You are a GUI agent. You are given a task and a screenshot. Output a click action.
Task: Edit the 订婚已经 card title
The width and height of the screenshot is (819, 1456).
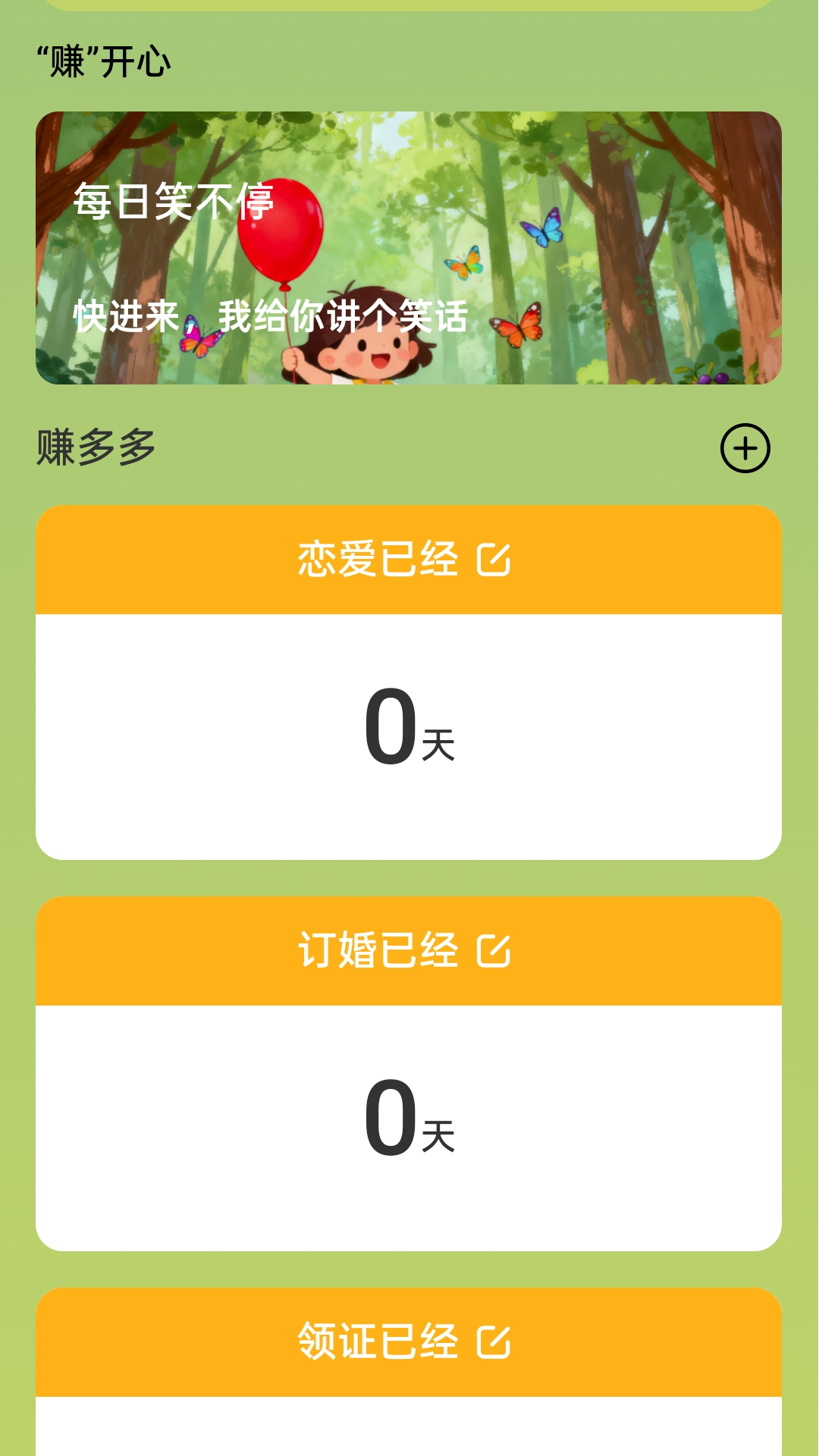[494, 951]
